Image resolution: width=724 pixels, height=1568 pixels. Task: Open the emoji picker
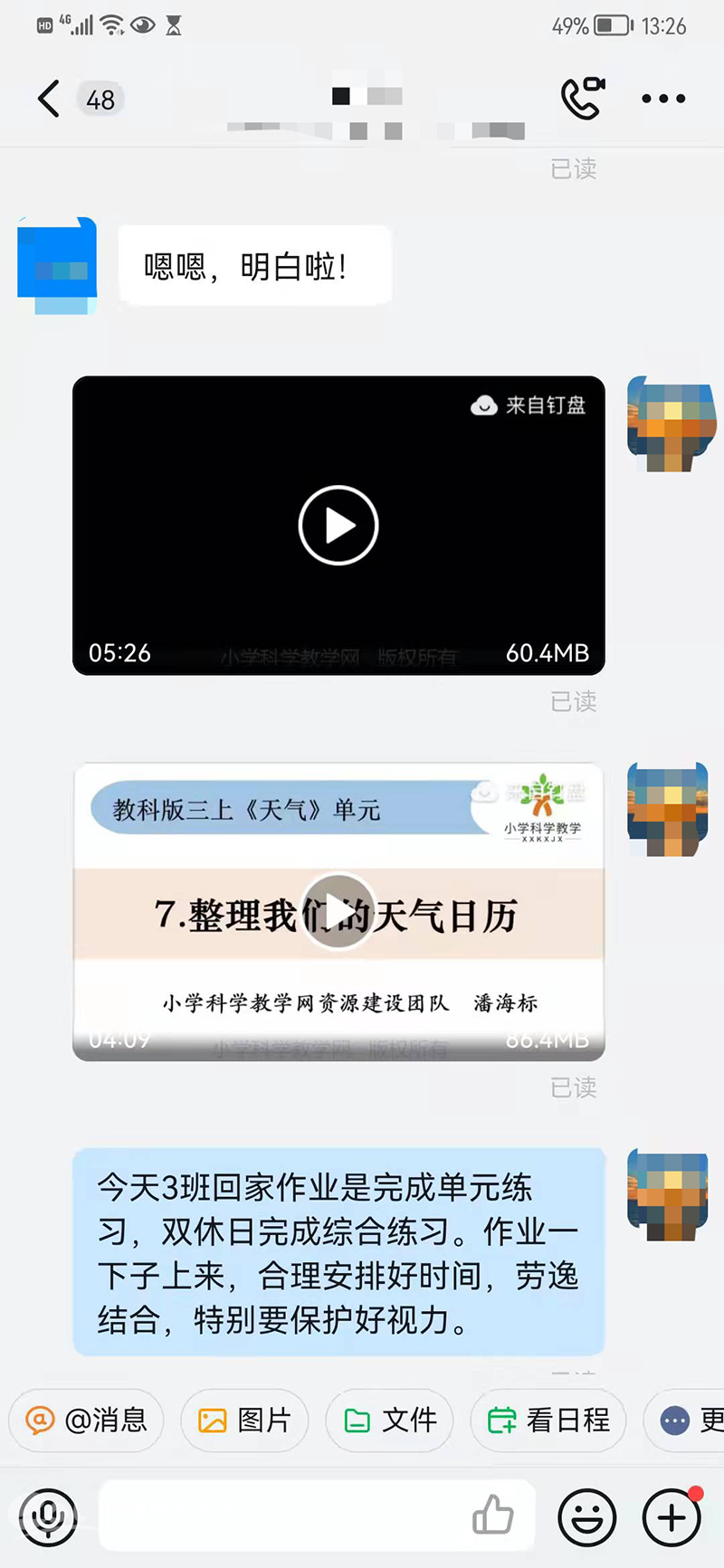tap(587, 1517)
